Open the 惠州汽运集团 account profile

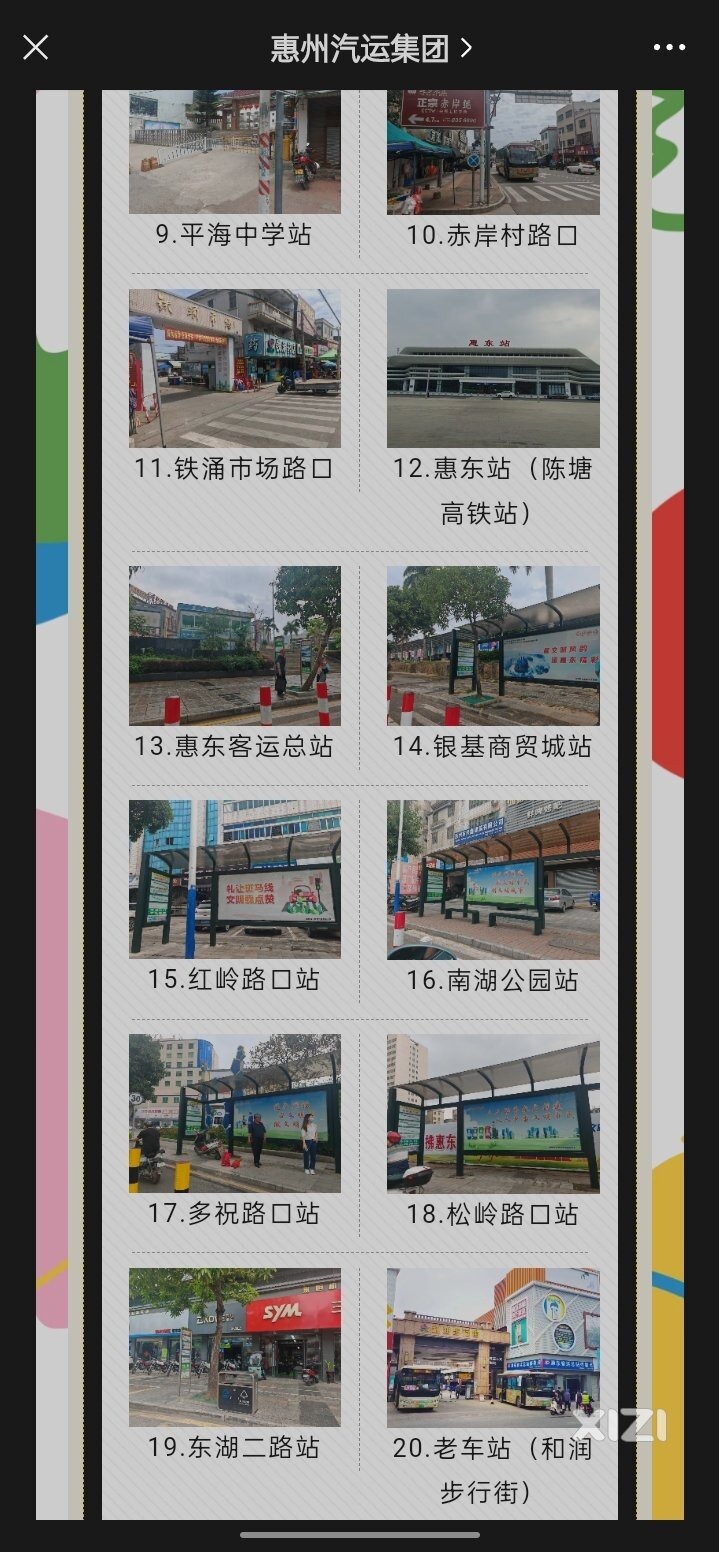coord(370,48)
